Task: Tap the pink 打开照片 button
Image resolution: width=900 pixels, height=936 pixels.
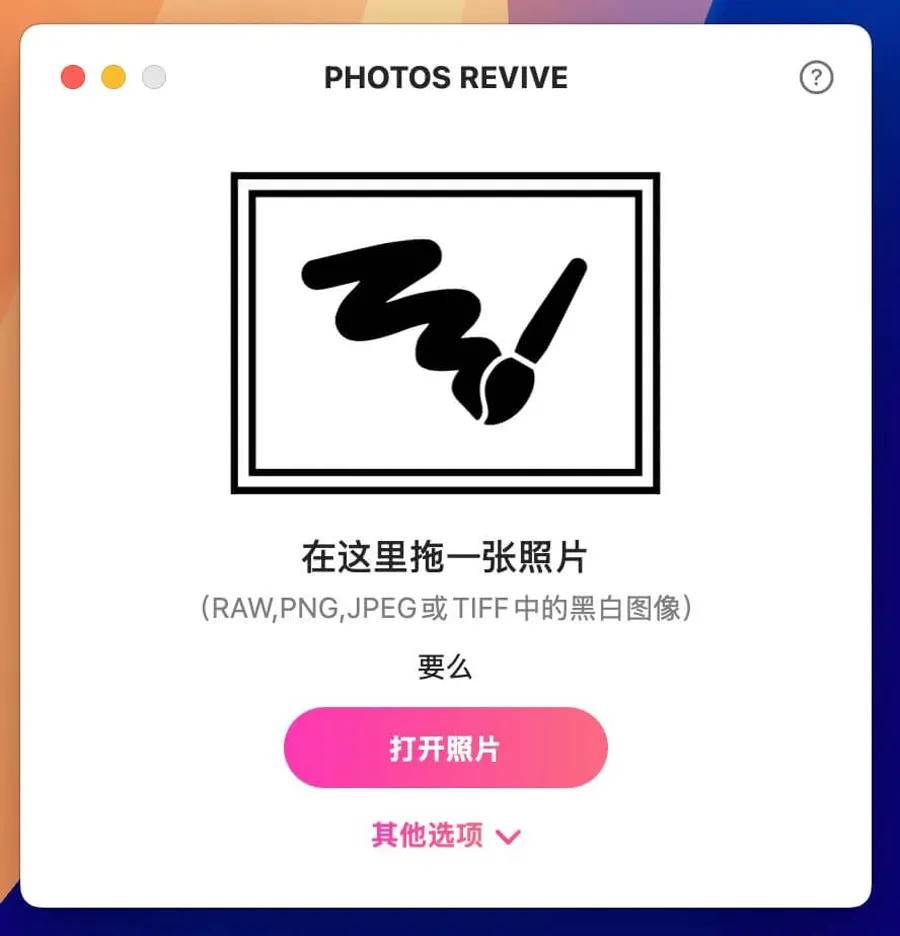Action: (445, 748)
